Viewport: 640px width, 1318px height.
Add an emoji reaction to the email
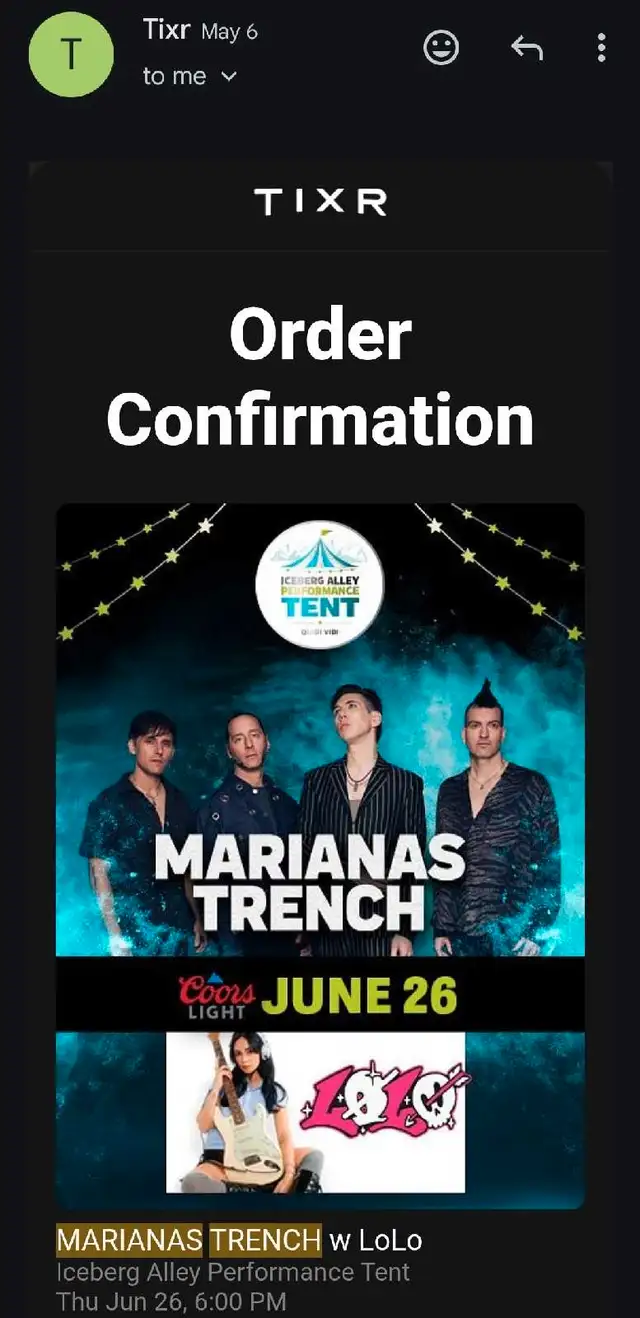click(x=441, y=48)
